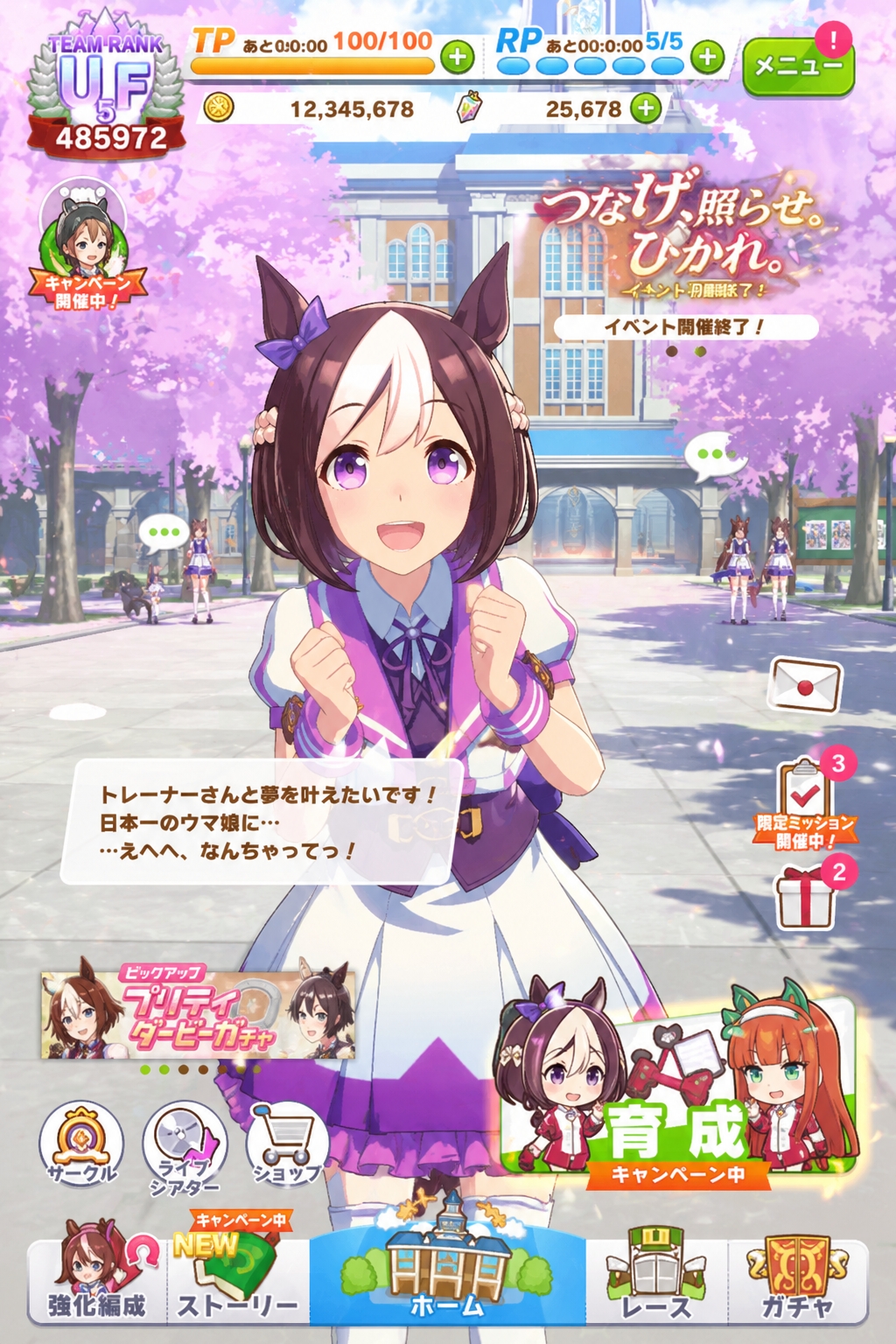Tap the plus button to restore RP
896x1344 pixels.
[x=707, y=59]
